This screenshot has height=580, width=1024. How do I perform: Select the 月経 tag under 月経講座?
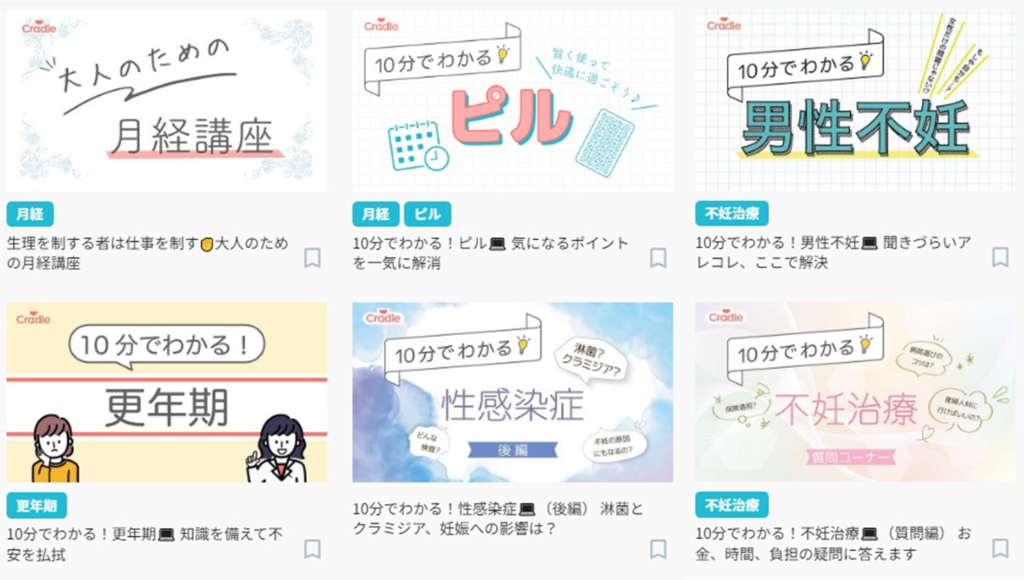point(30,213)
